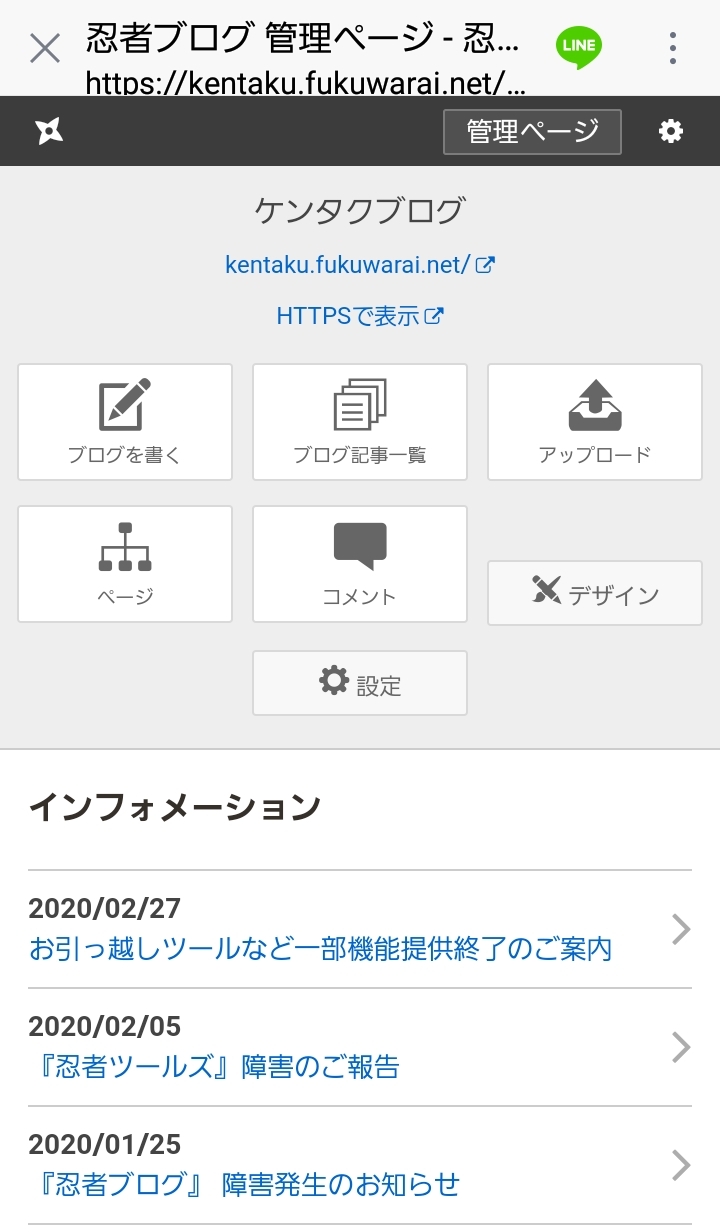Close the in-app browser page
The width and height of the screenshot is (720, 1232).
45,47
